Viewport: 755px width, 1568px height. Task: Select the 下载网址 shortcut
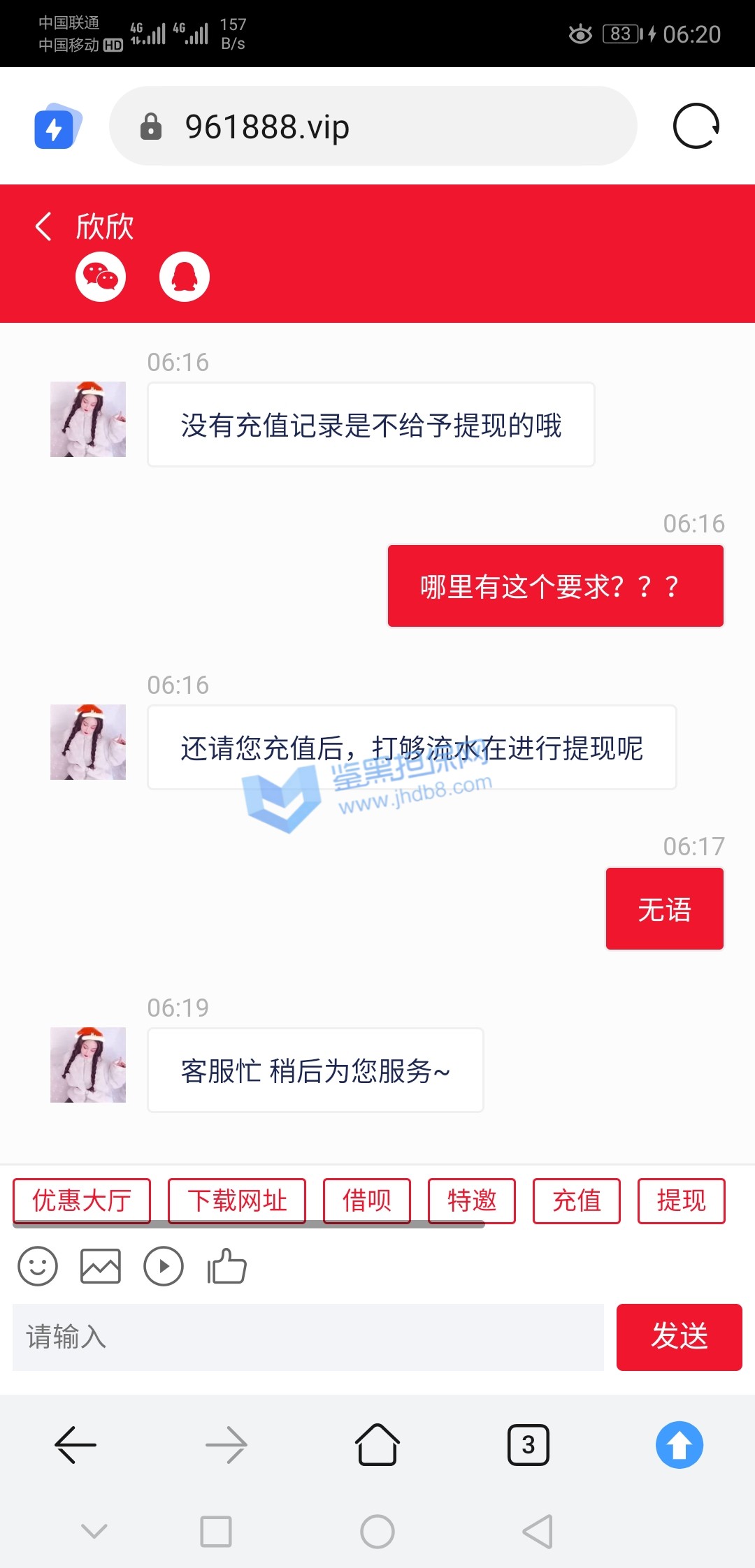237,1200
